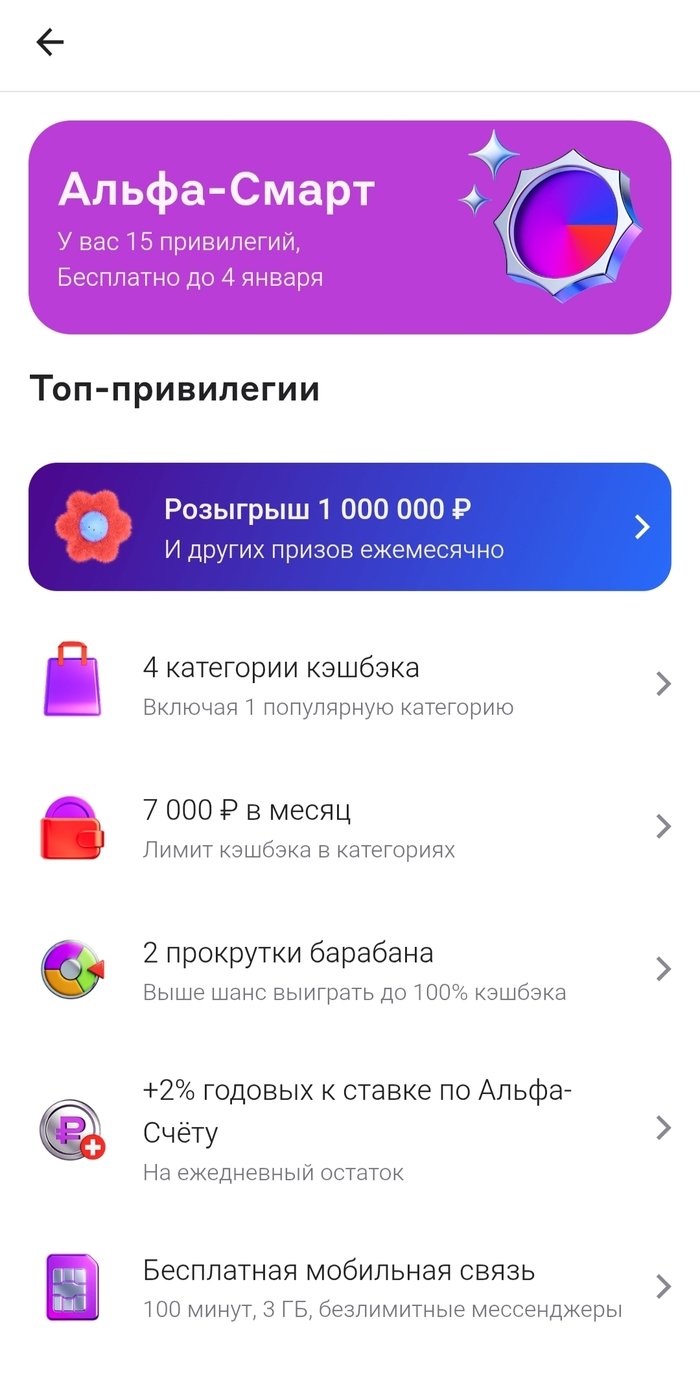700x1378 pixels.
Task: Open the Альфа-Смарт subscription card
Action: coord(349,227)
